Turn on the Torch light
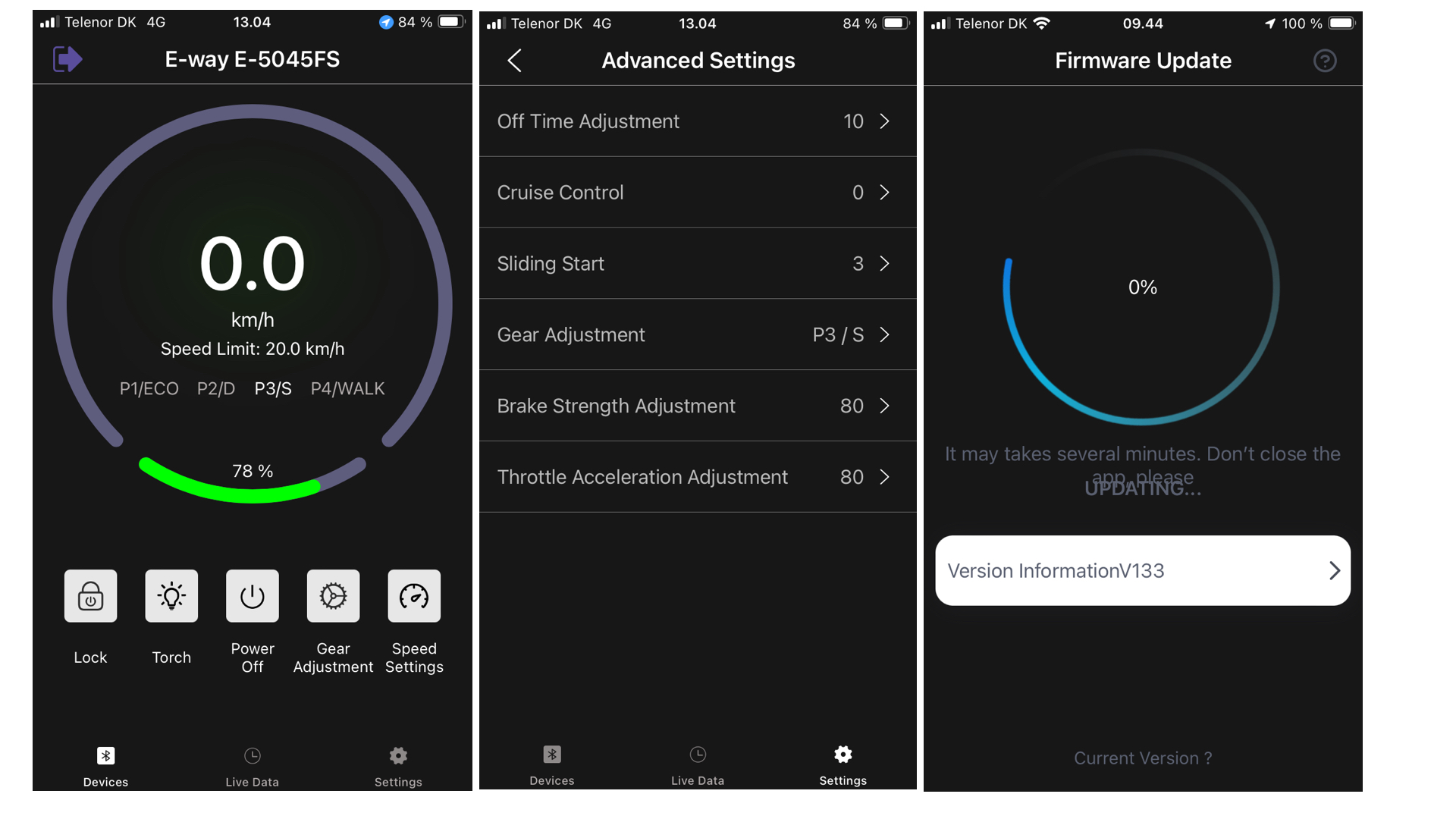The height and width of the screenshot is (819, 1456). click(x=171, y=596)
